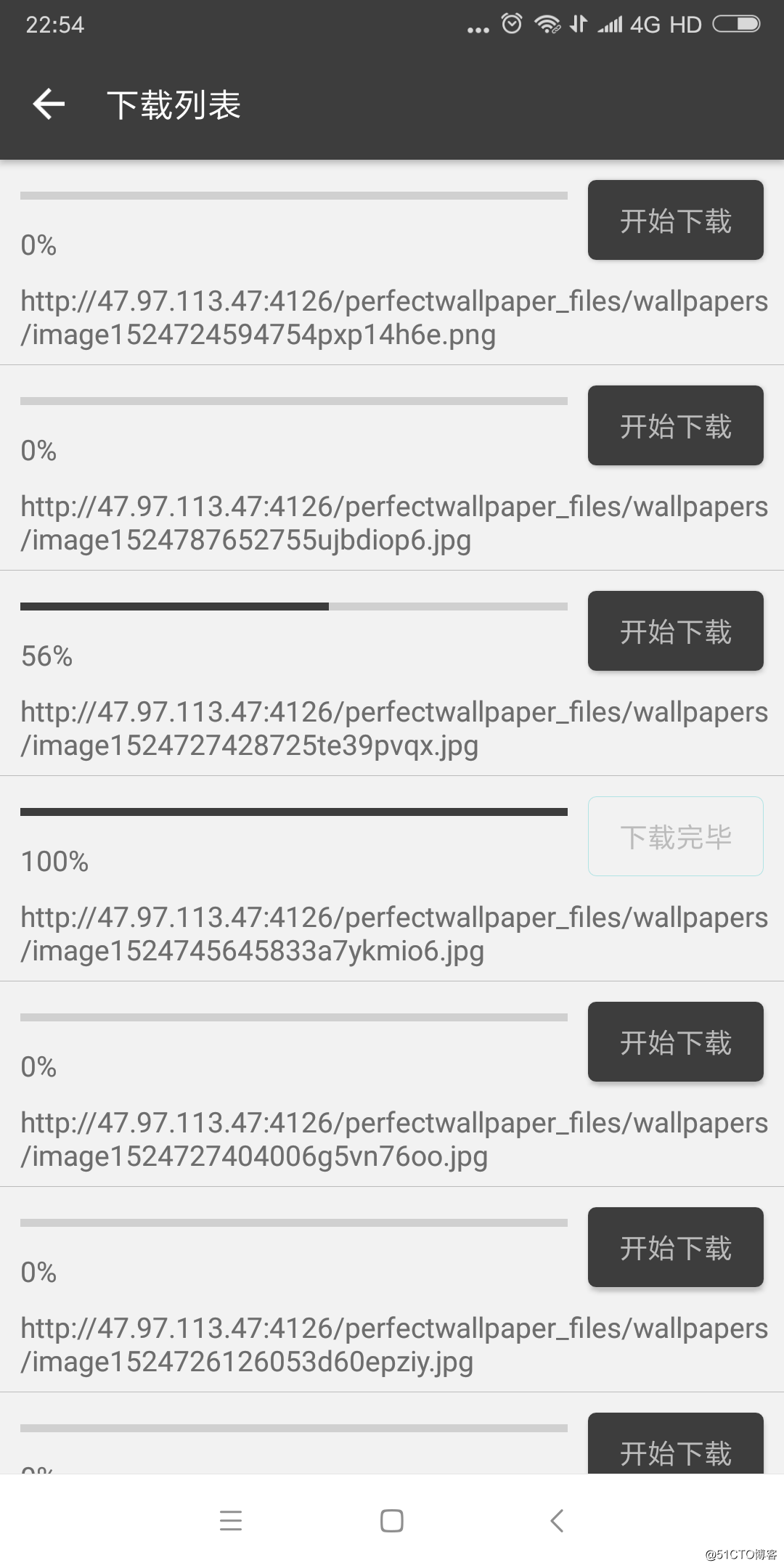Click the 56% progress bar

tap(294, 605)
